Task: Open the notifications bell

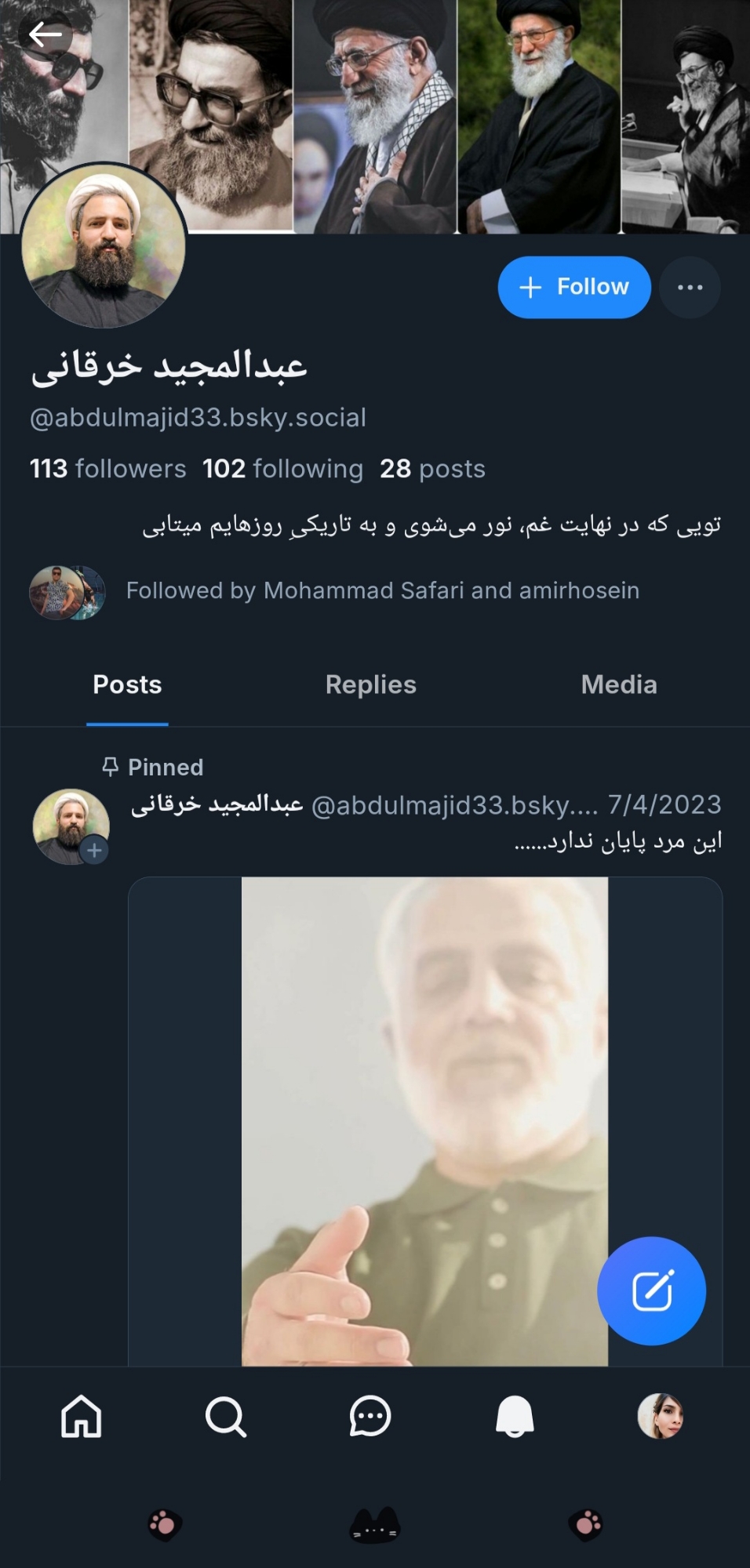Action: tap(515, 1417)
